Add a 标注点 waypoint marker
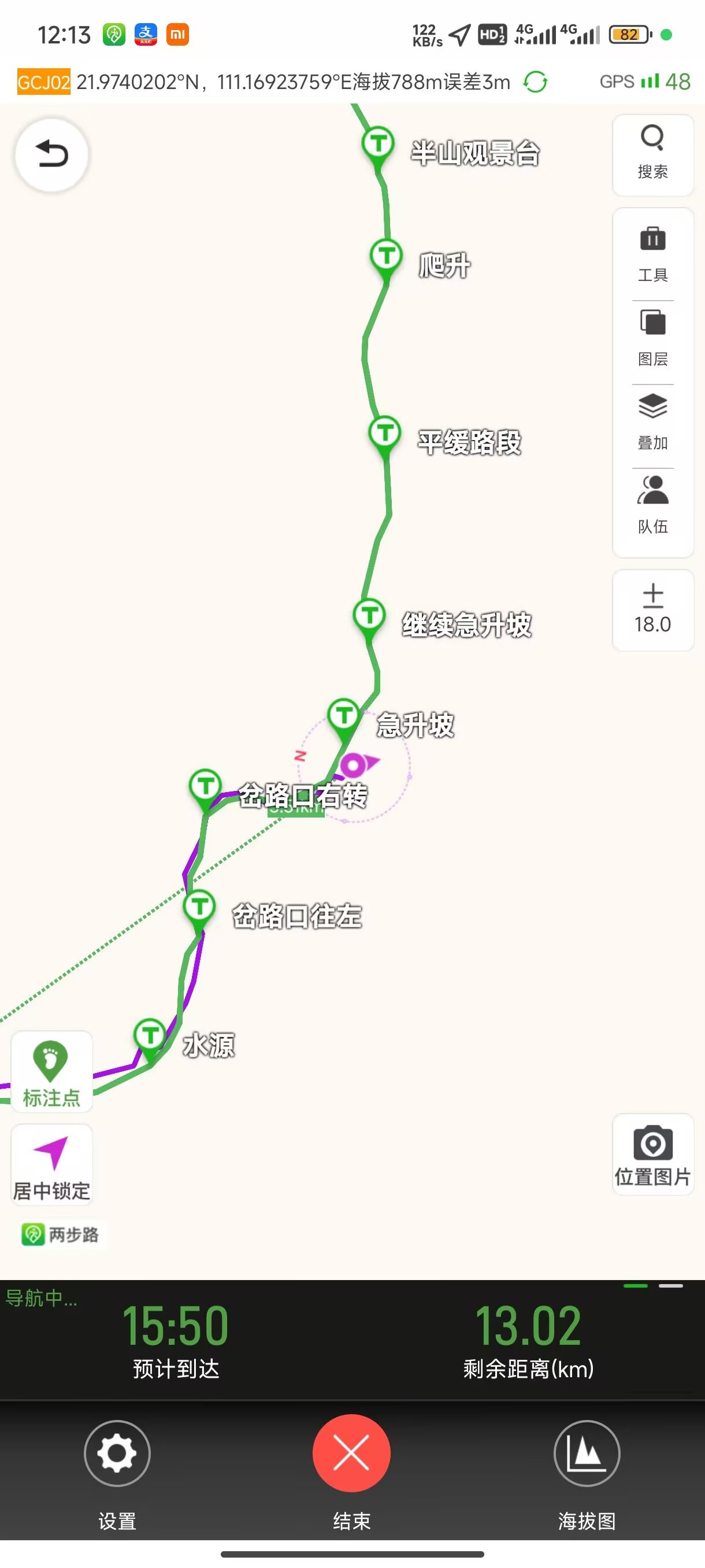The height and width of the screenshot is (1568, 705). (x=51, y=1072)
